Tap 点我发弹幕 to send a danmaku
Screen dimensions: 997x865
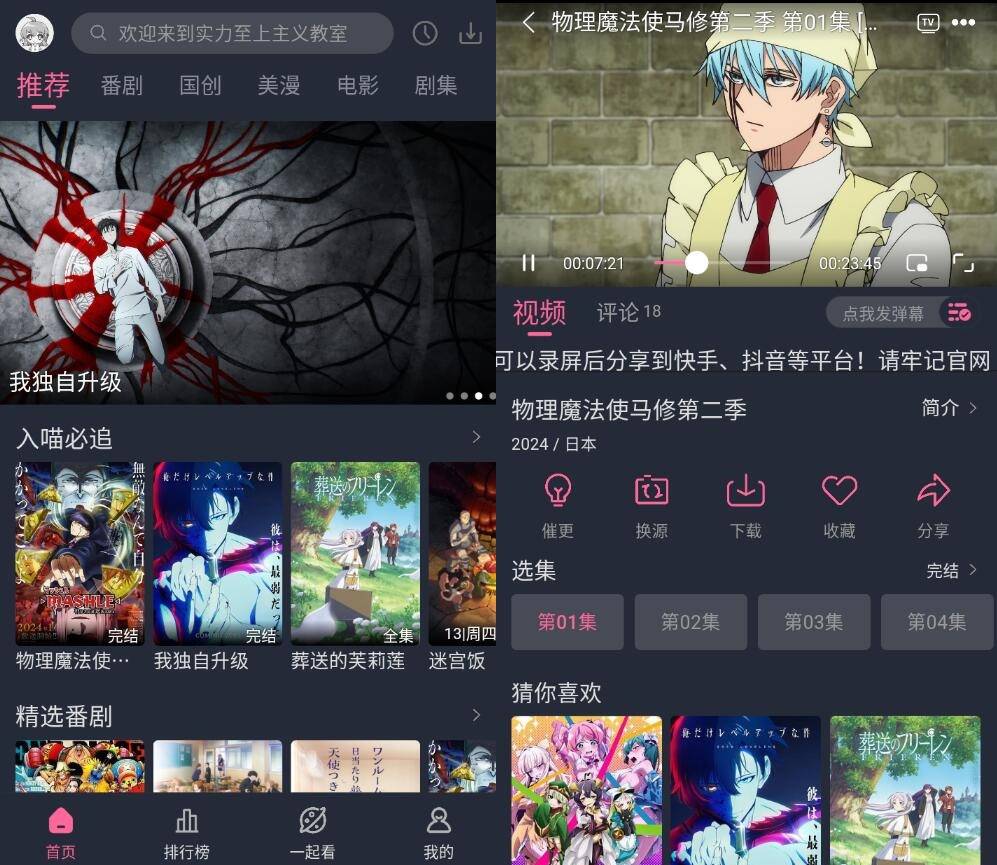pyautogui.click(x=883, y=313)
